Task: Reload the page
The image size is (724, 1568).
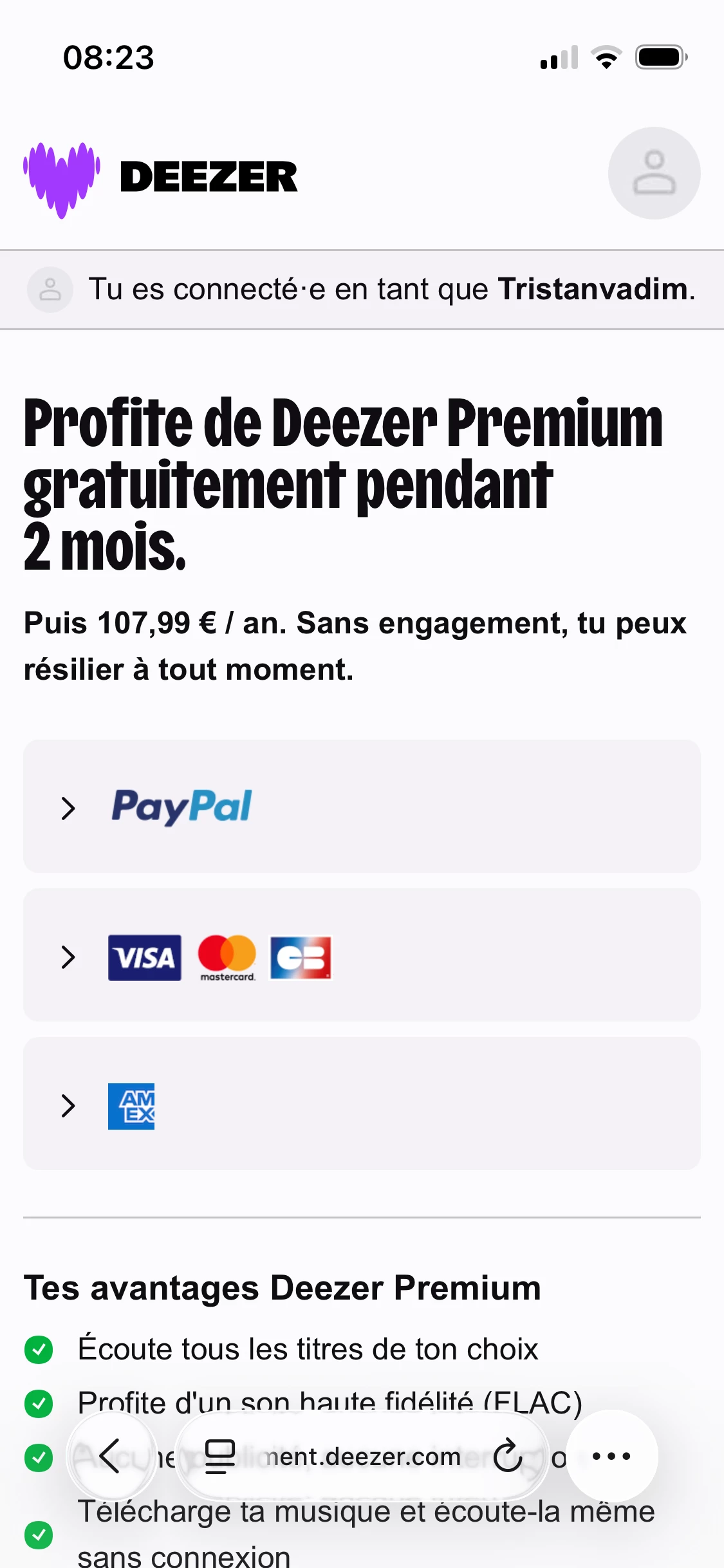Action: click(508, 1456)
